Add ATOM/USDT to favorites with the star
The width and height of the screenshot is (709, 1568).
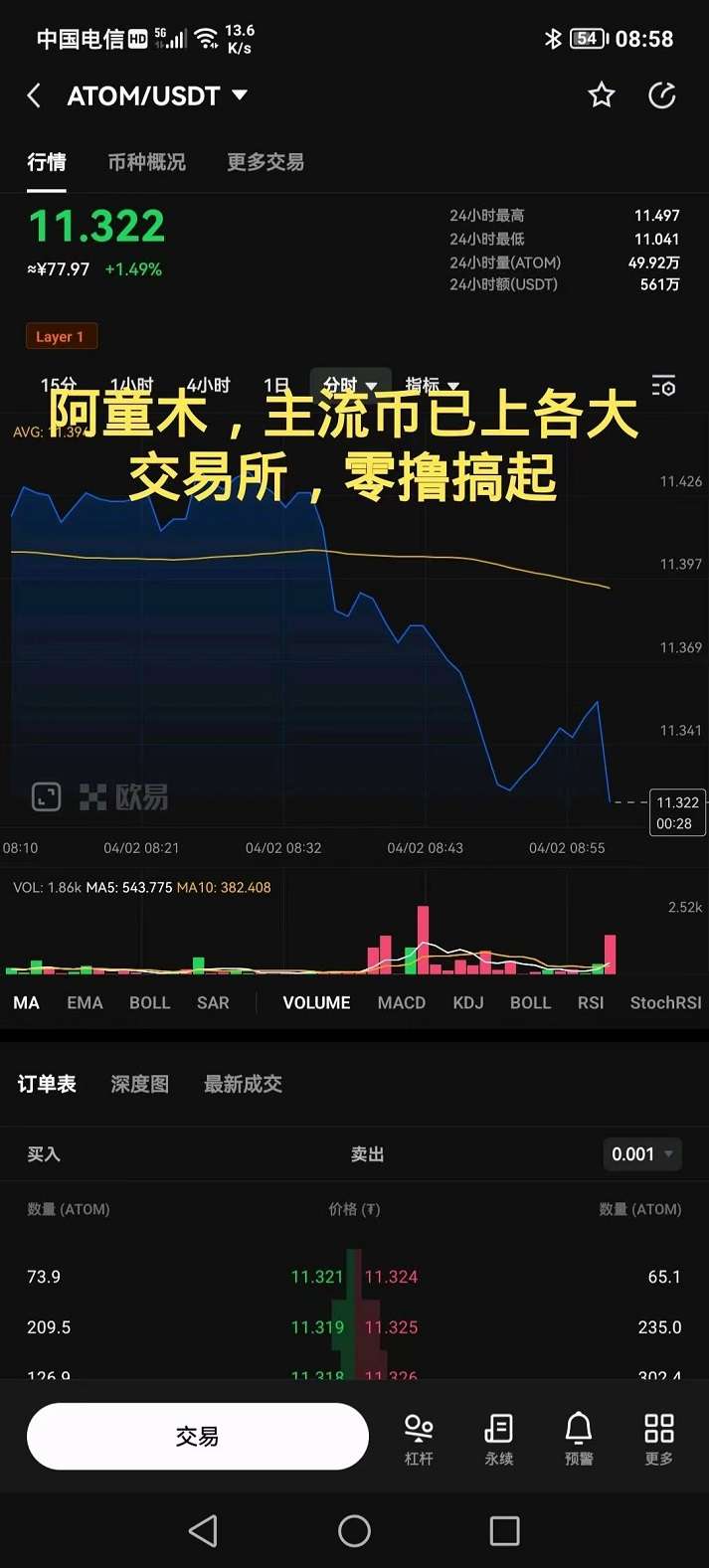(x=602, y=95)
